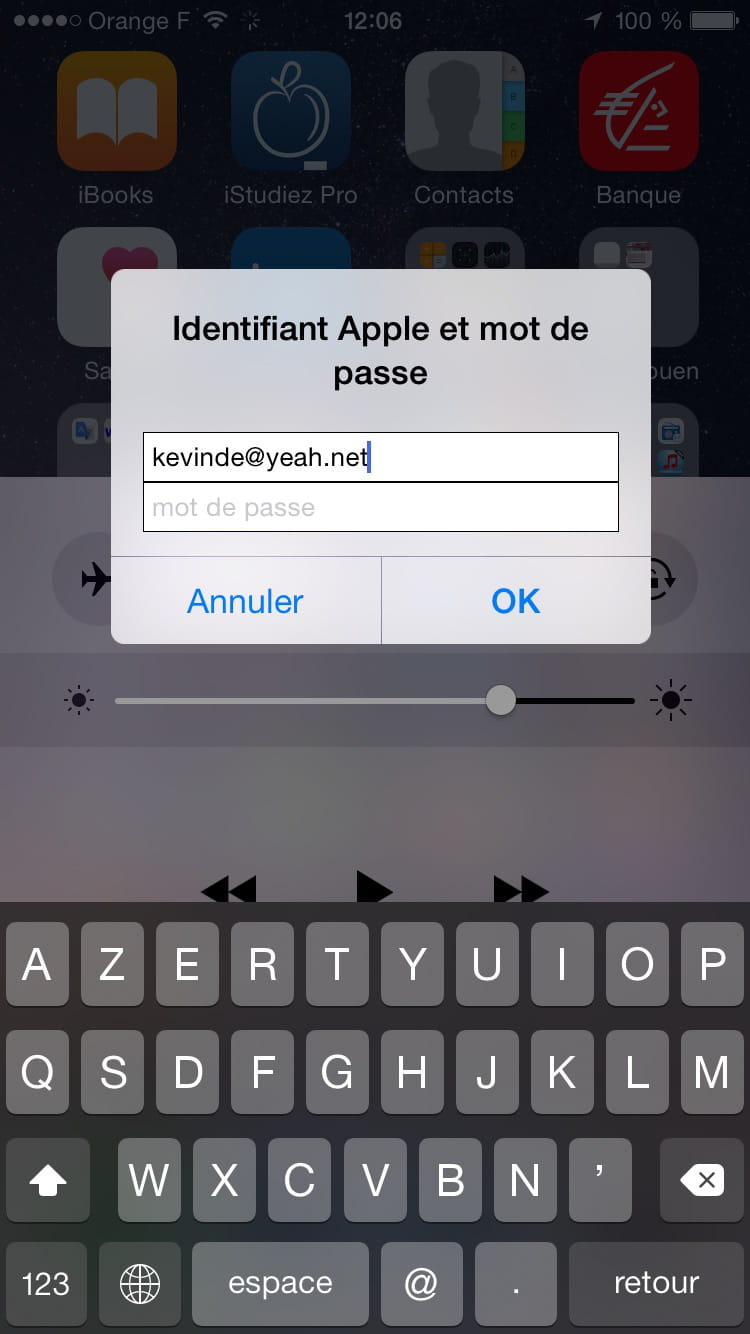This screenshot has width=750, height=1334.
Task: Tap the Annuler button in the dialog
Action: coord(246,600)
